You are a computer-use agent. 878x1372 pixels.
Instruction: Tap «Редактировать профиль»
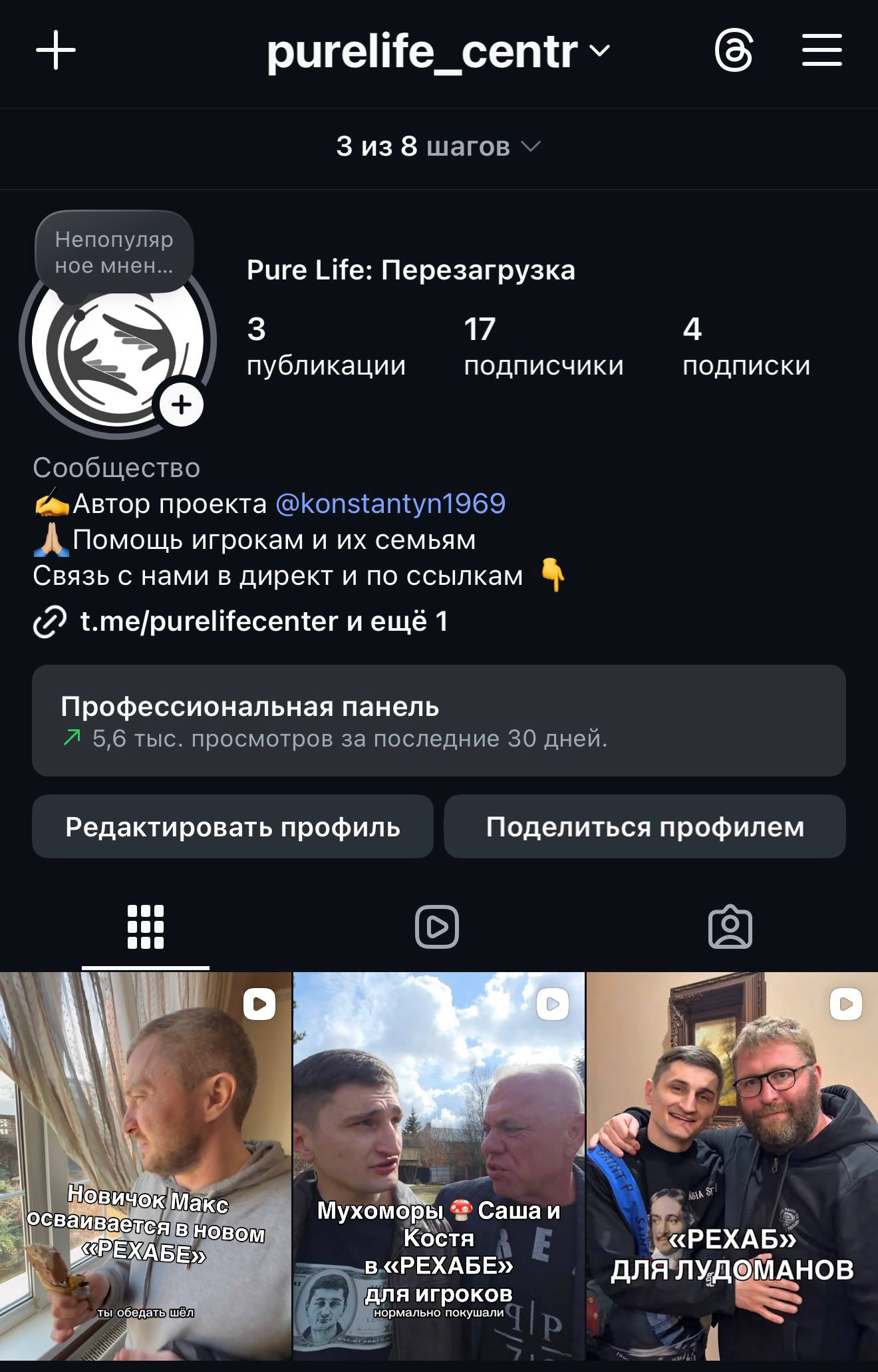click(233, 826)
